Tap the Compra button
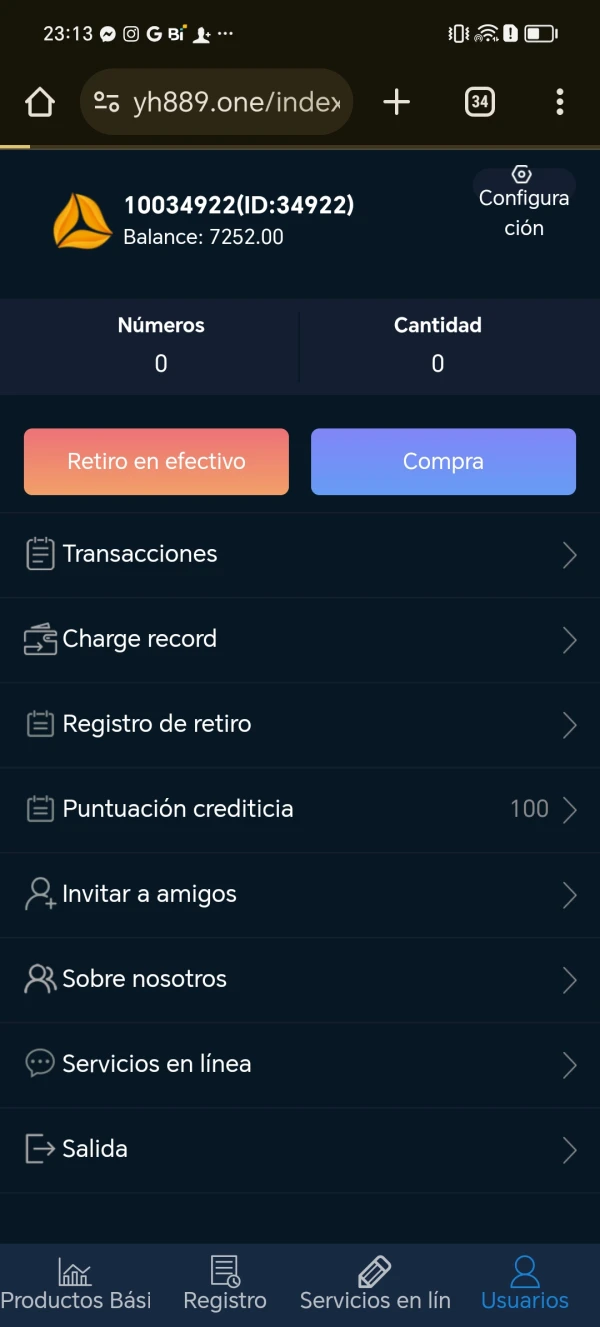This screenshot has width=600, height=1327. coord(443,462)
